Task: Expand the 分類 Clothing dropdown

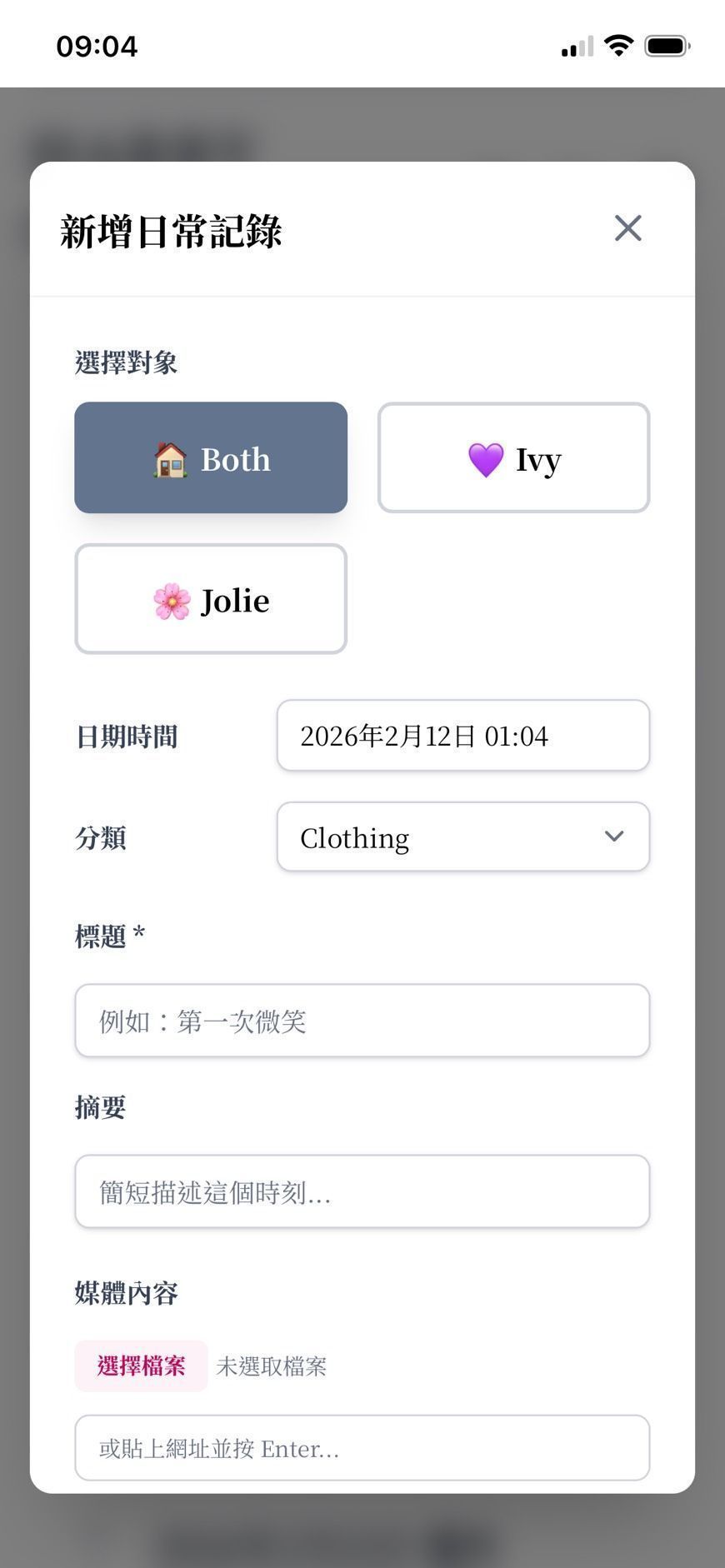Action: 462,837
